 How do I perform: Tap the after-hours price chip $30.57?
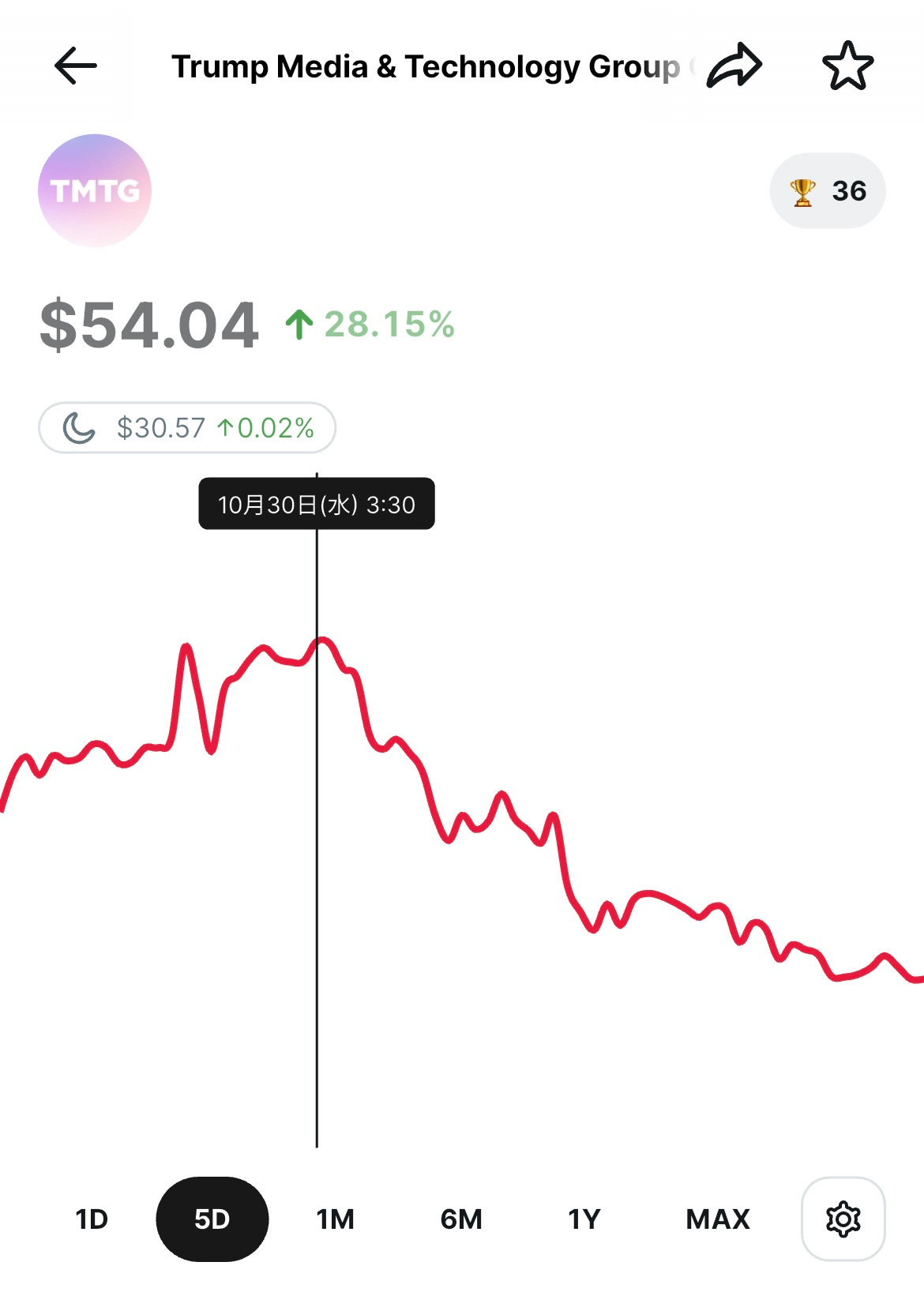point(187,428)
